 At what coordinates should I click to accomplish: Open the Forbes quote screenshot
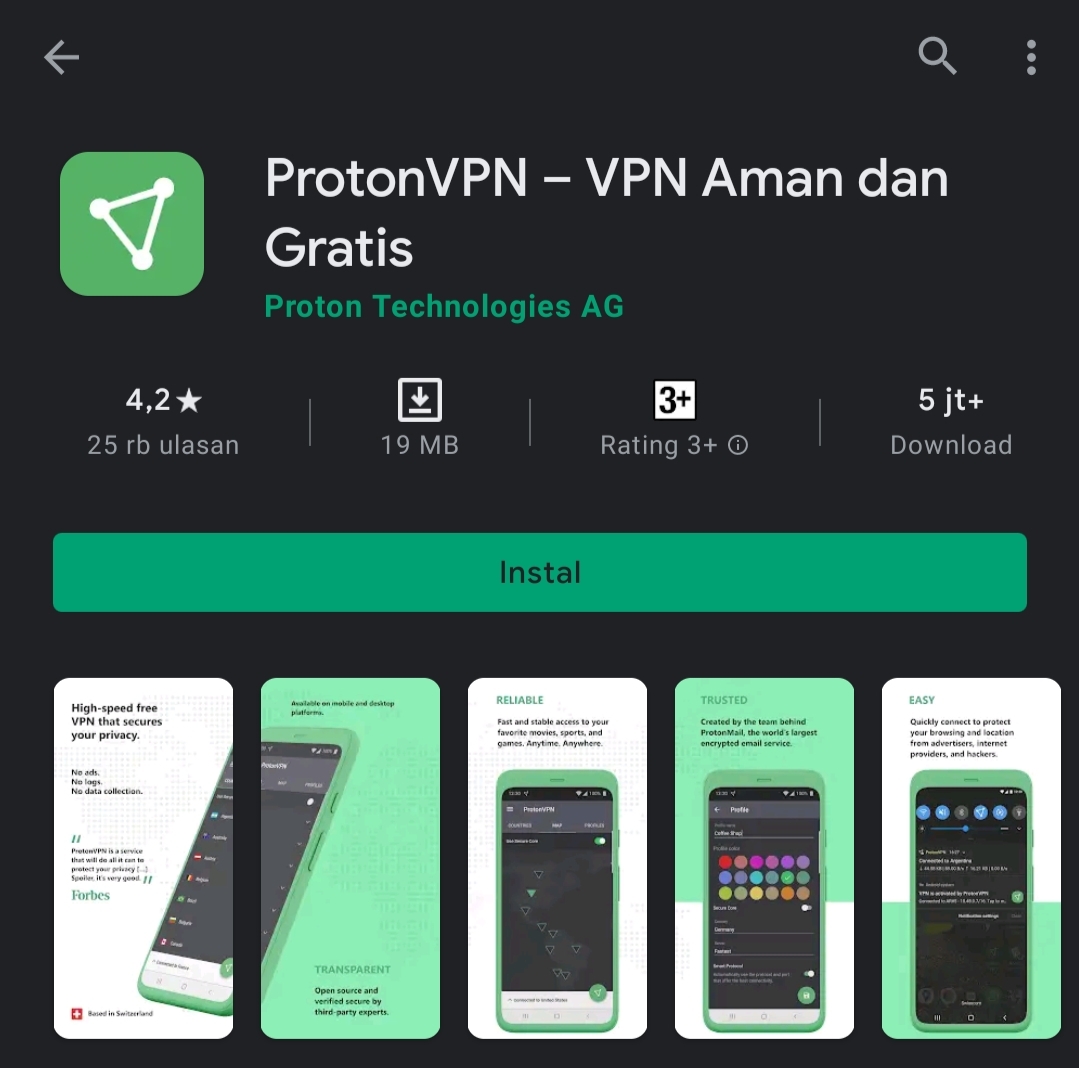[x=143, y=858]
